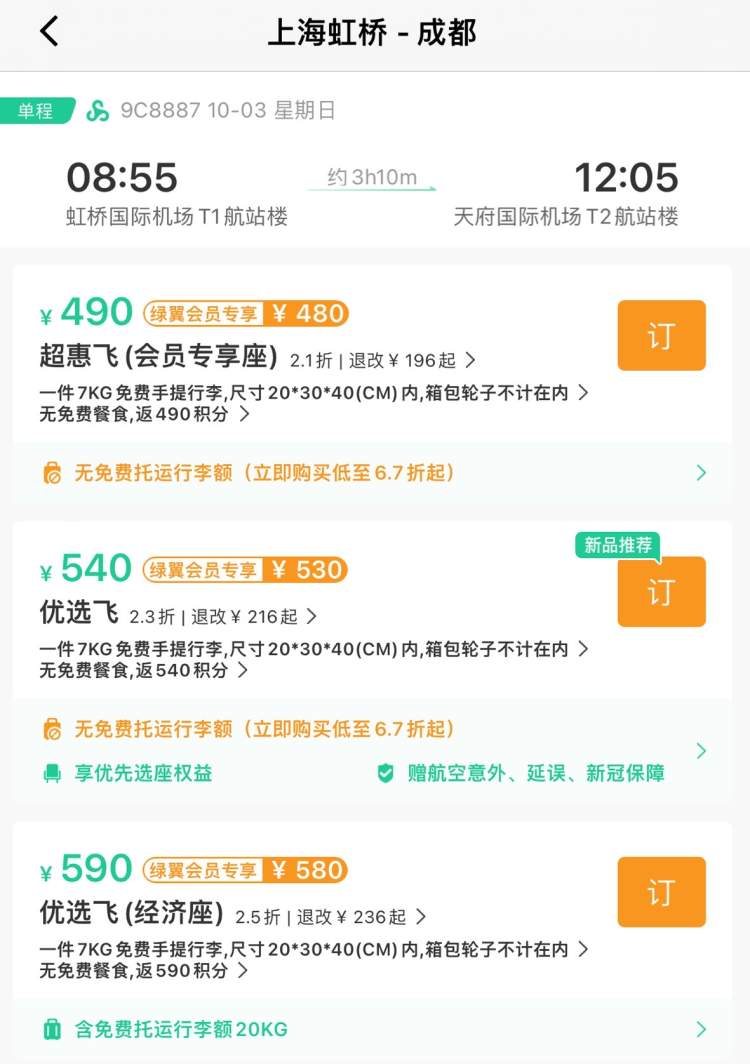This screenshot has height=1064, width=750.
Task: Book the ¥590 优选飞 (经济座) fare
Action: pos(661,891)
